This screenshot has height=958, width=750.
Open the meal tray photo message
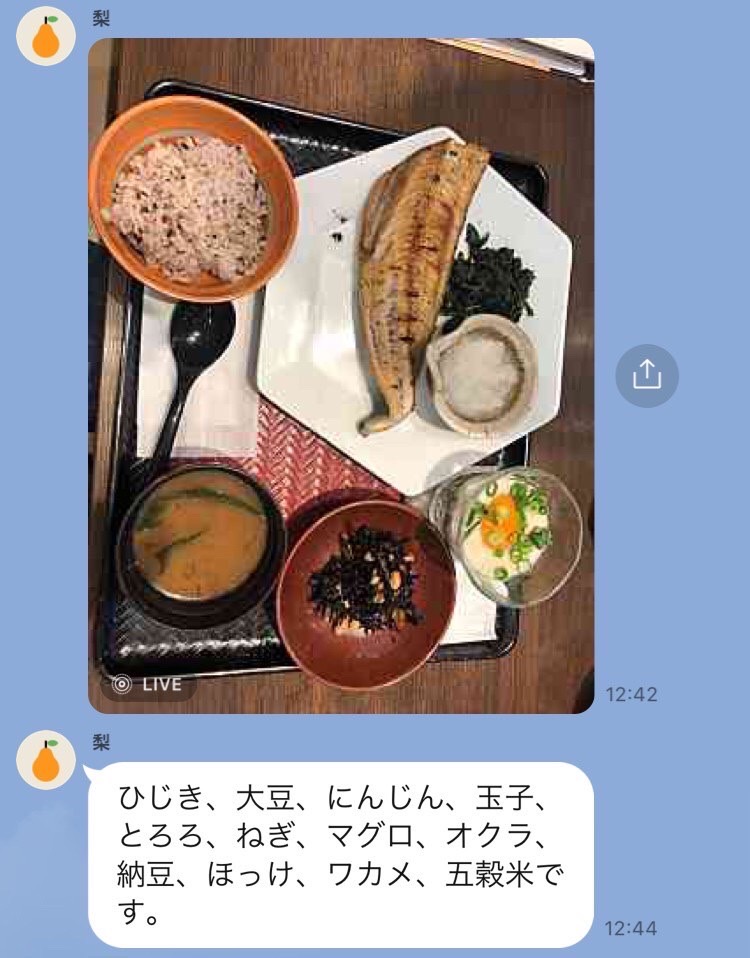(340, 375)
